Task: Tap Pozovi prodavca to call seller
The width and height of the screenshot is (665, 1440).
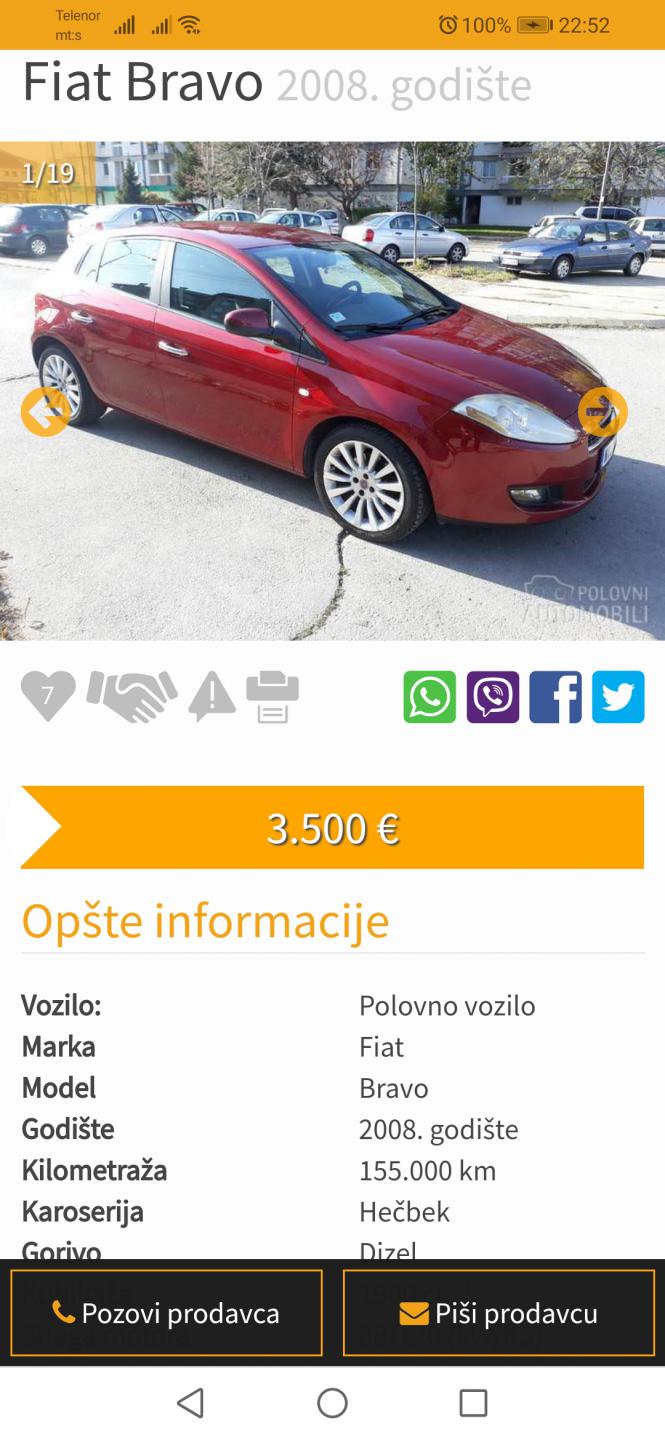Action: 167,1313
